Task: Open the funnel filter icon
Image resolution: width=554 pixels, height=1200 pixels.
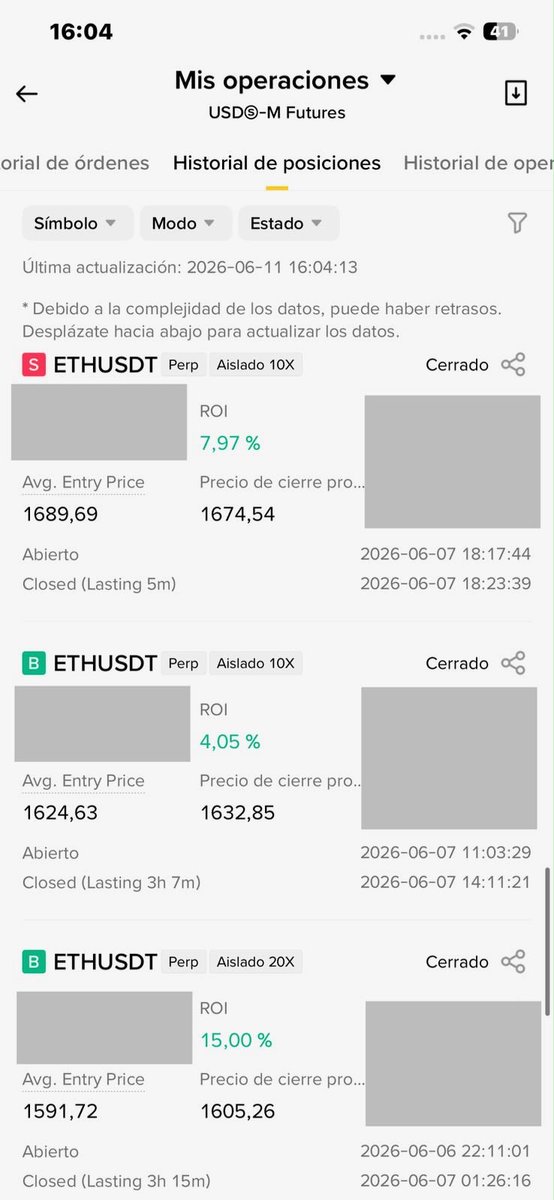Action: pos(517,223)
